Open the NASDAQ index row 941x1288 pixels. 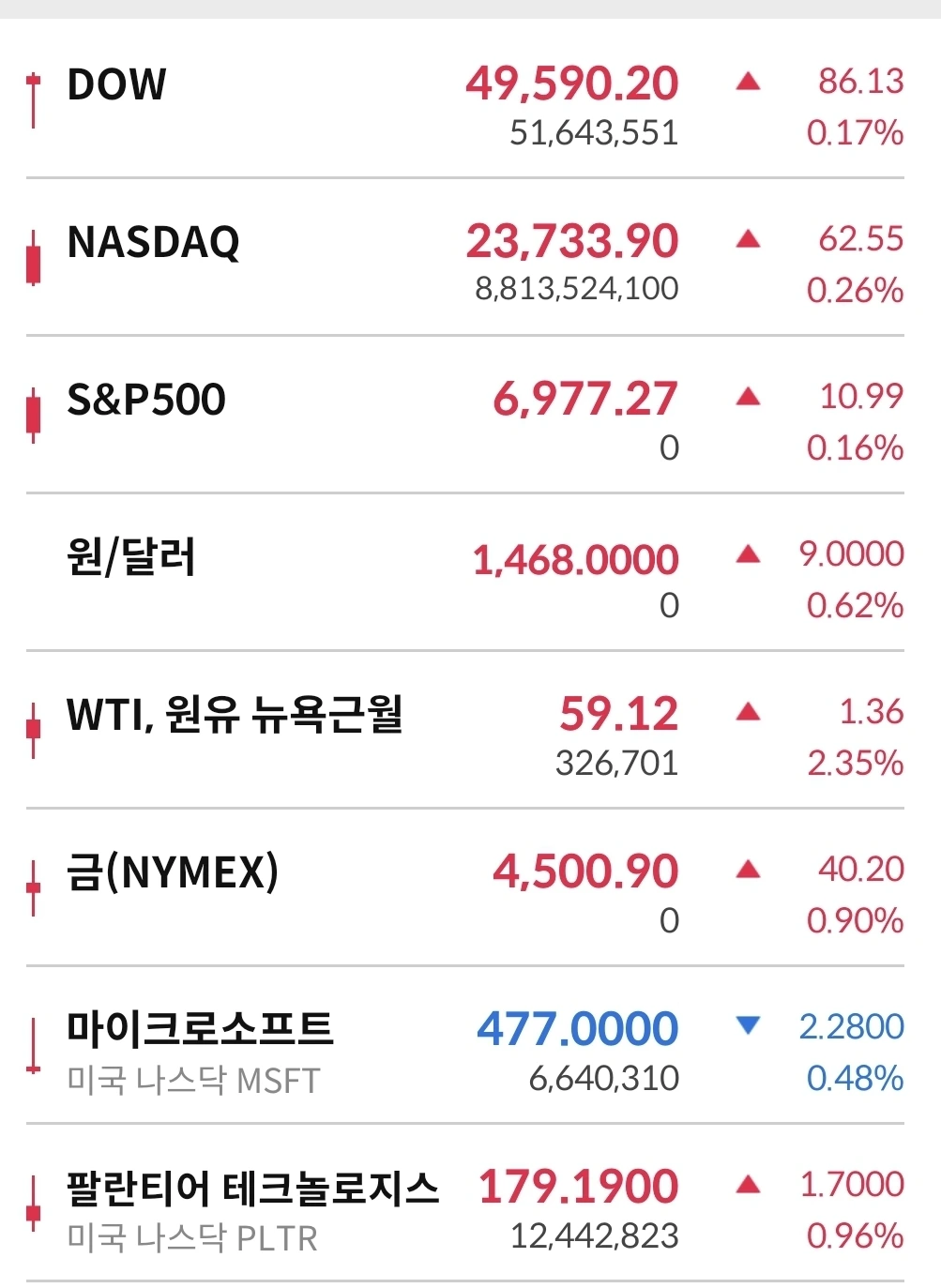coord(153,243)
